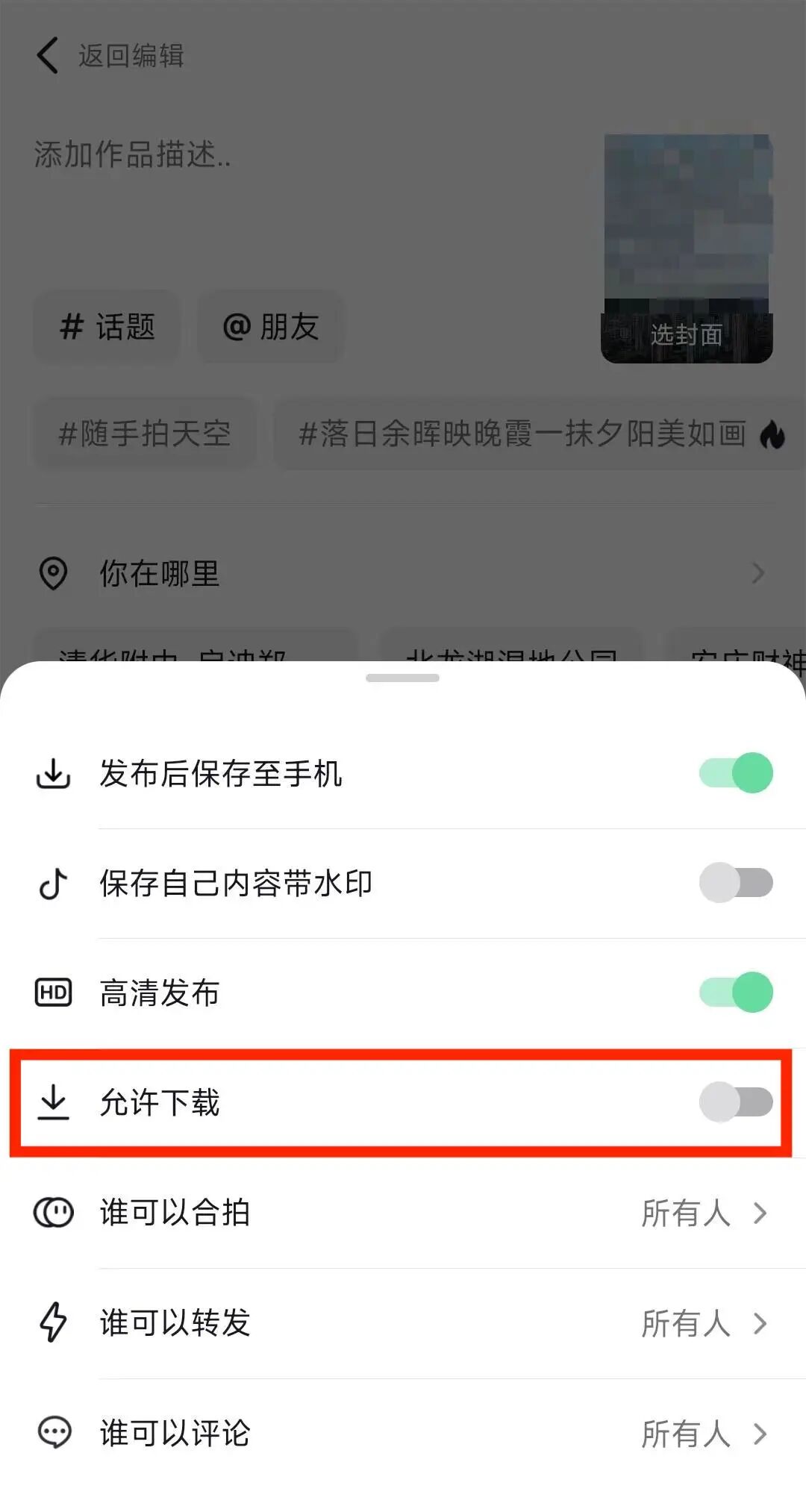Expand the 谁可以合拍 options chevron
Screen dimensions: 806x1512
pos(760,1213)
